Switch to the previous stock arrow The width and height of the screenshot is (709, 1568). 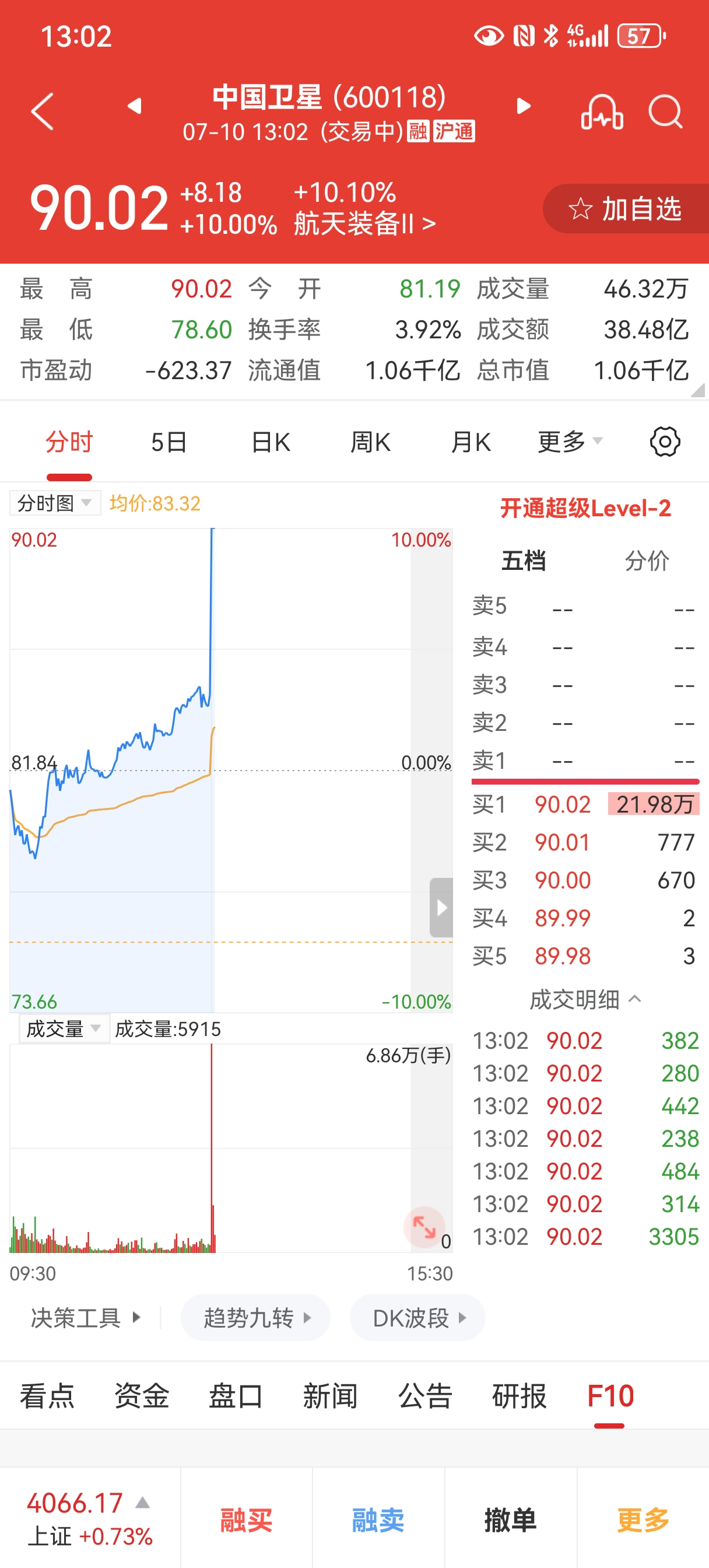pyautogui.click(x=135, y=106)
